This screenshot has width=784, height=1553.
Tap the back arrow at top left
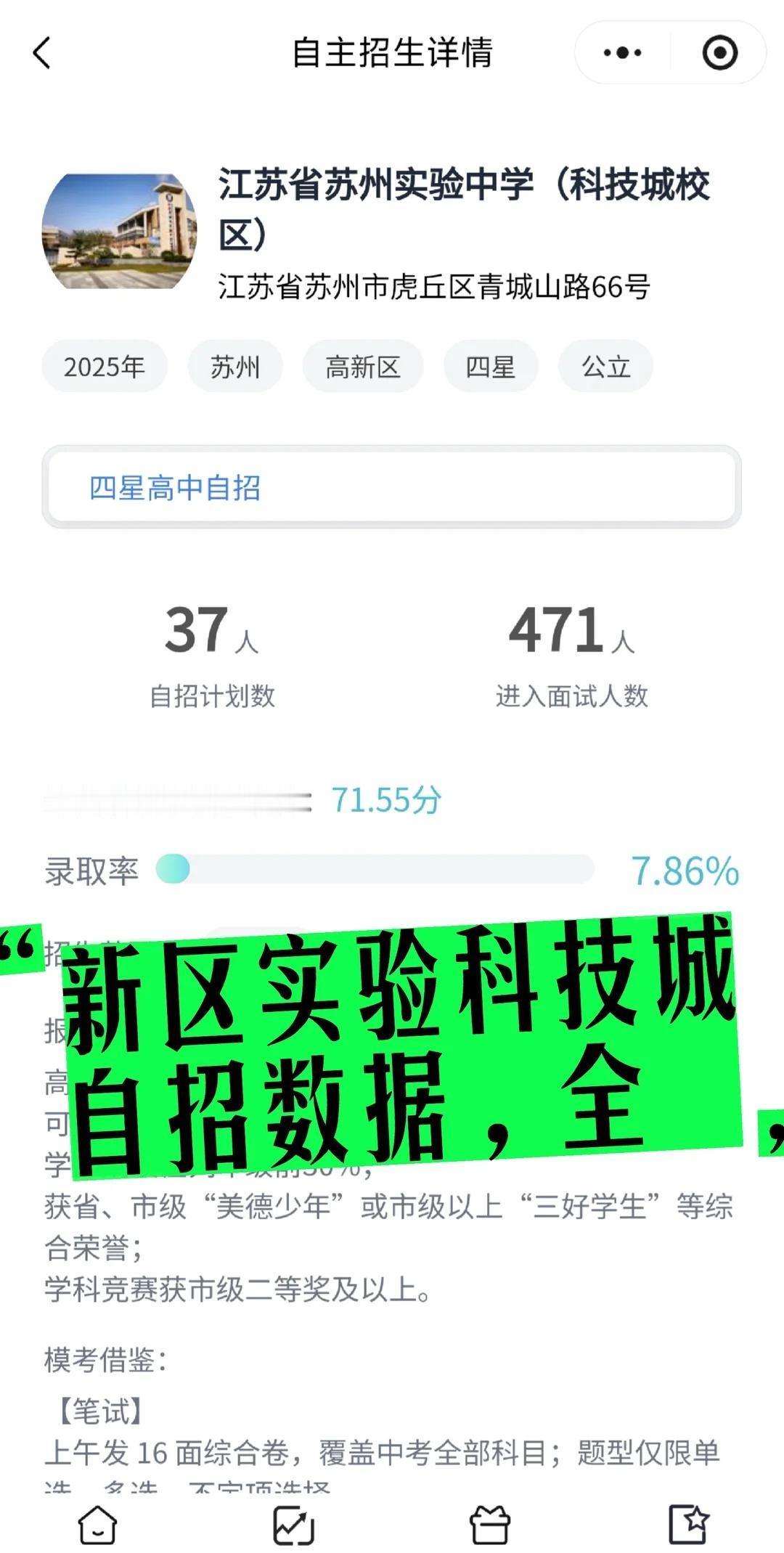41,52
